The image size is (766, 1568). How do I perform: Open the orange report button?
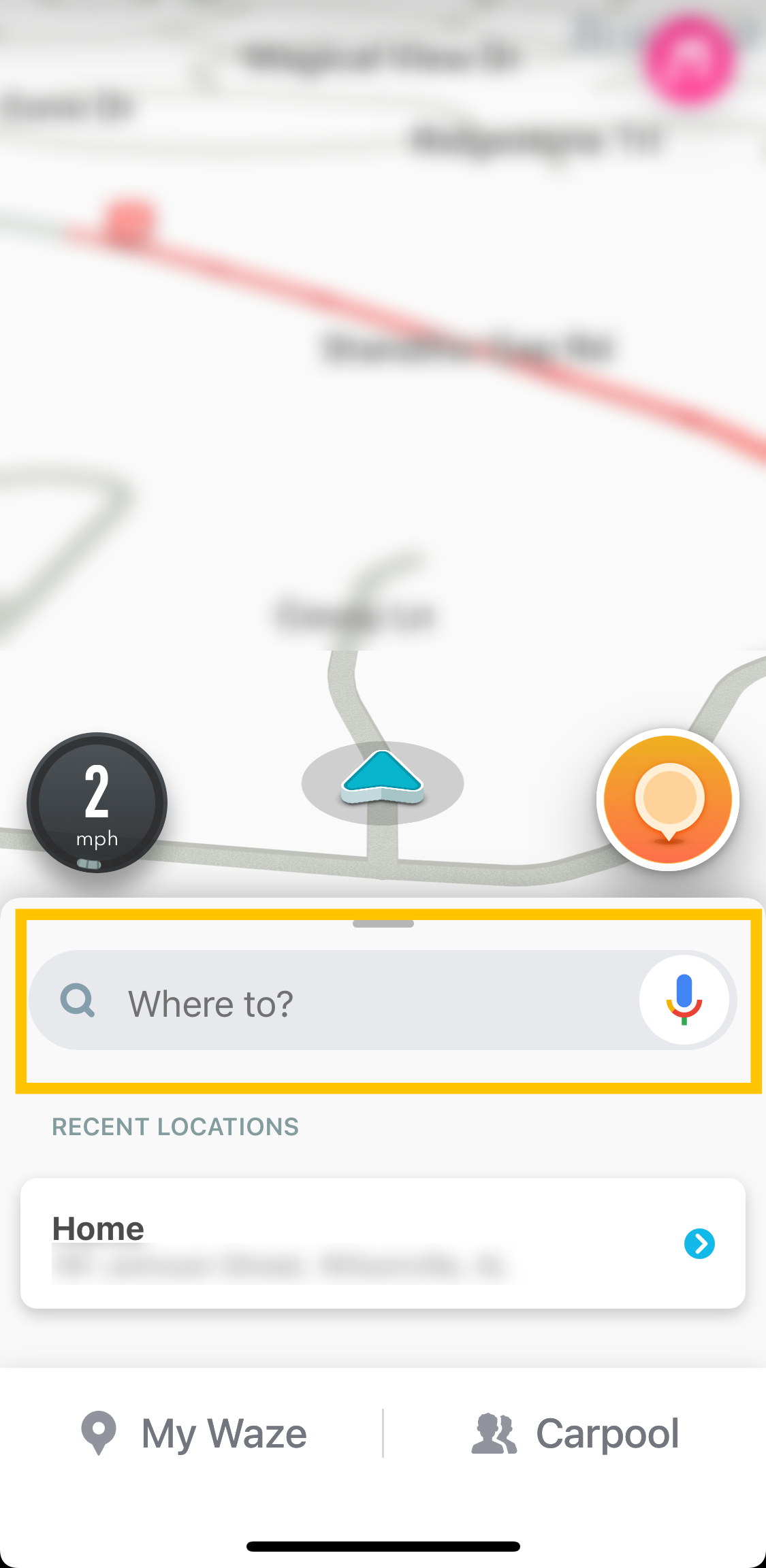pyautogui.click(x=668, y=800)
